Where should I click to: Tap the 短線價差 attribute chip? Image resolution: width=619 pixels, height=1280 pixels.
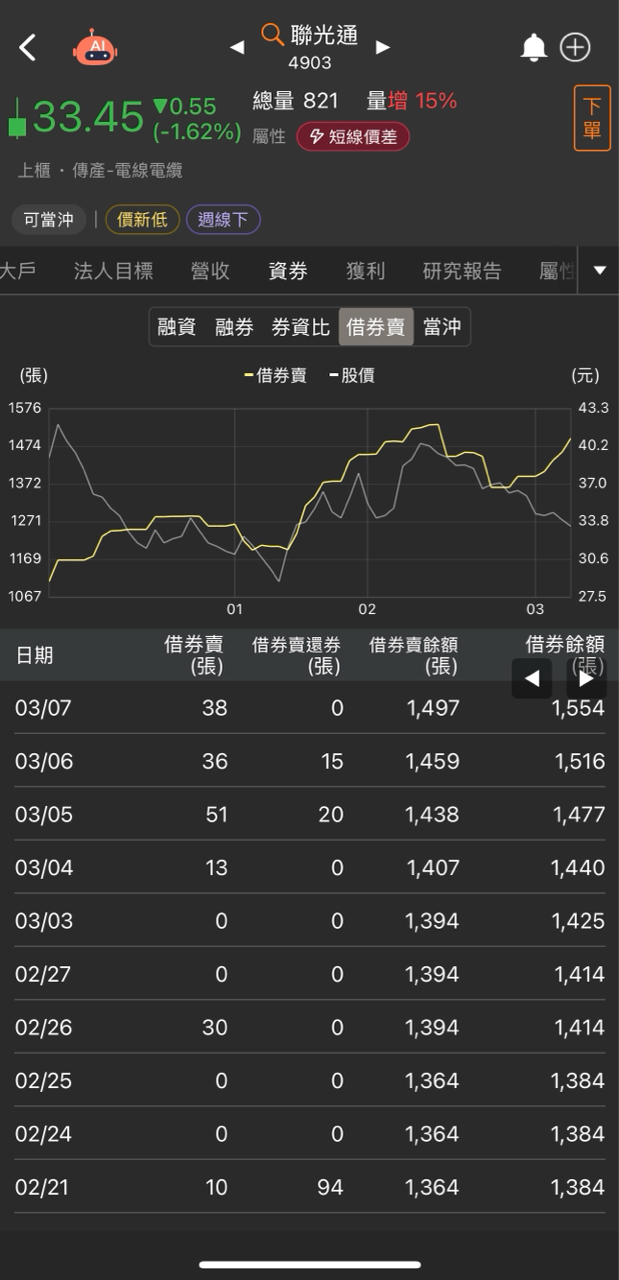(x=353, y=137)
